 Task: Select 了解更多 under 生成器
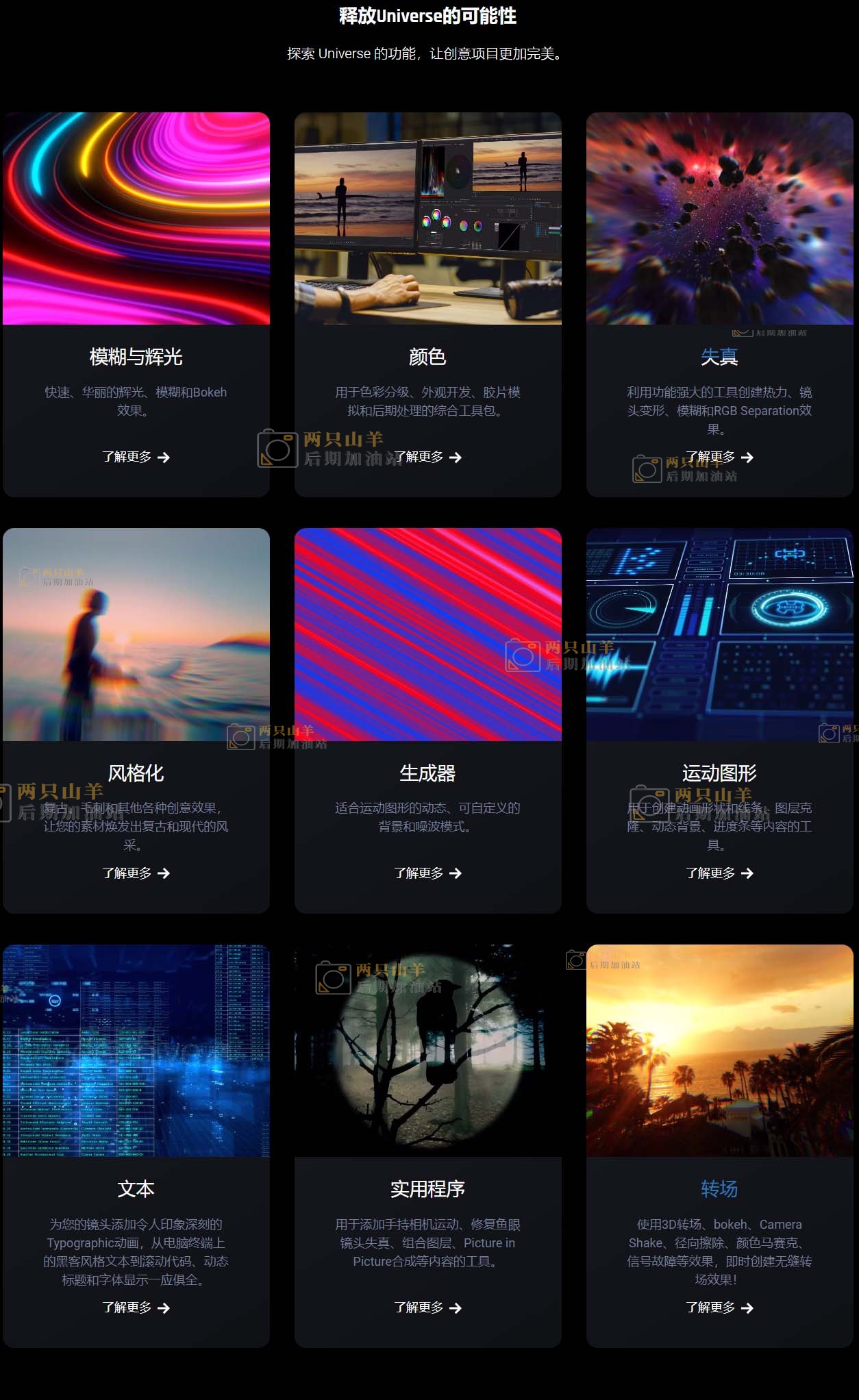coord(427,873)
